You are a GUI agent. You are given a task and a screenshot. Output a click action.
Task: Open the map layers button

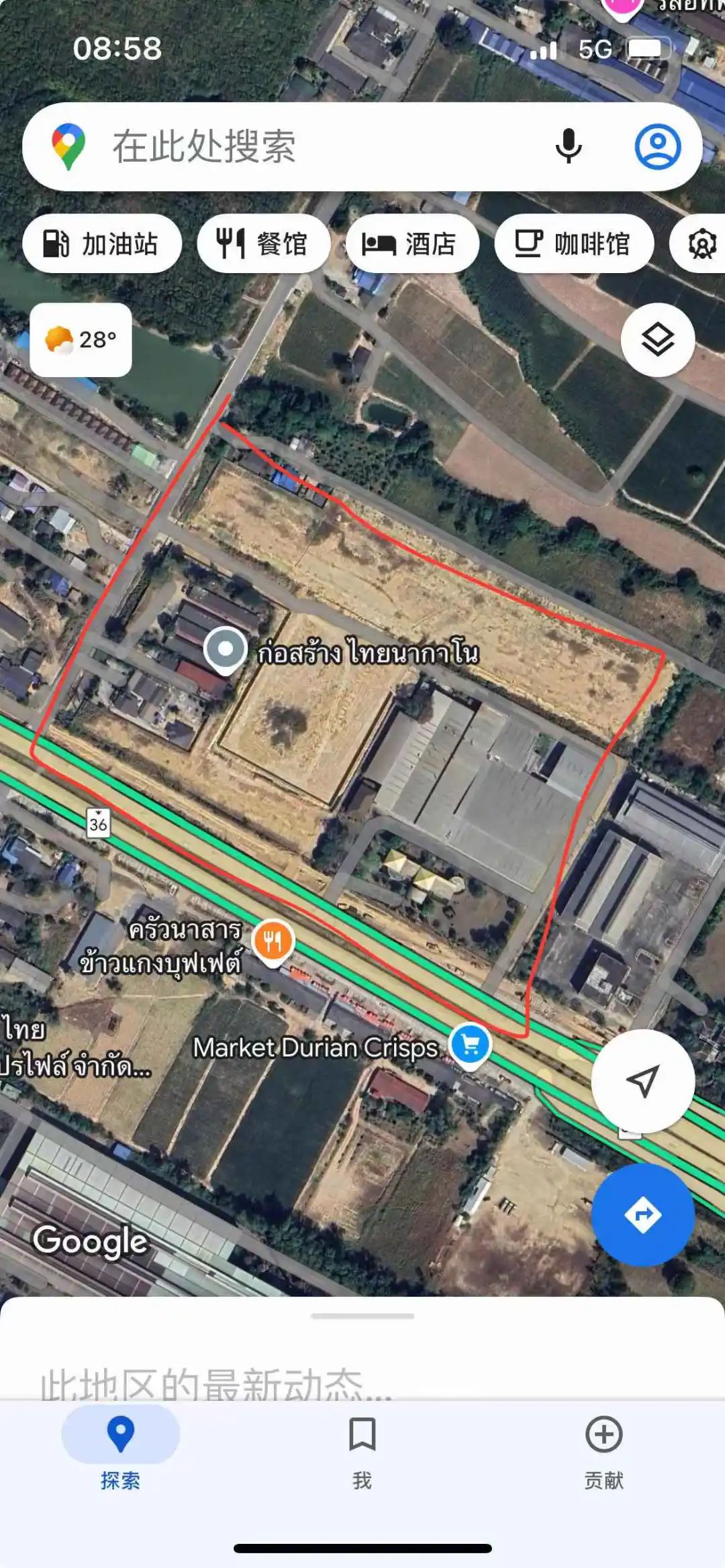(657, 339)
